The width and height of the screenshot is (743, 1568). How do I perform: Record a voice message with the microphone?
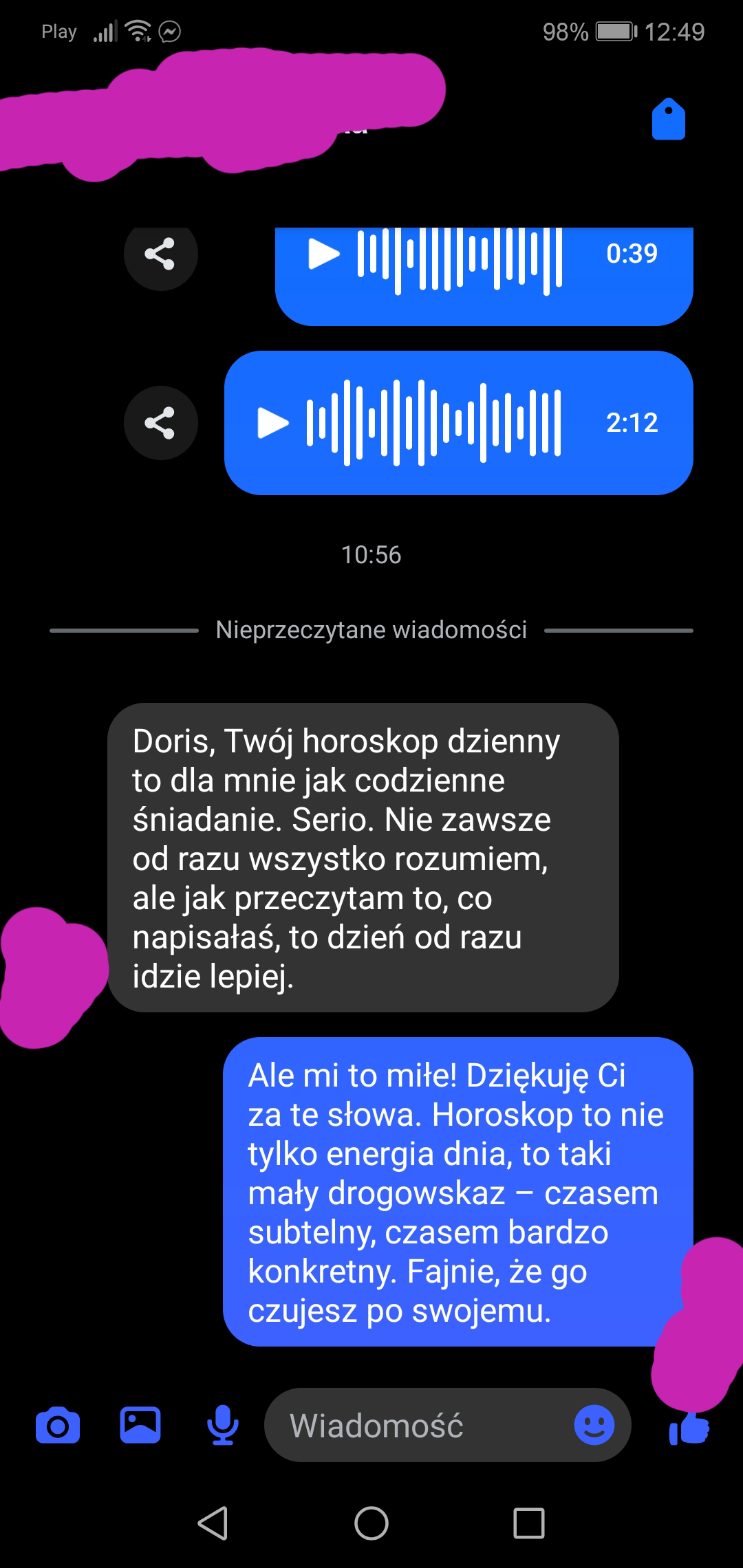coord(223,1425)
